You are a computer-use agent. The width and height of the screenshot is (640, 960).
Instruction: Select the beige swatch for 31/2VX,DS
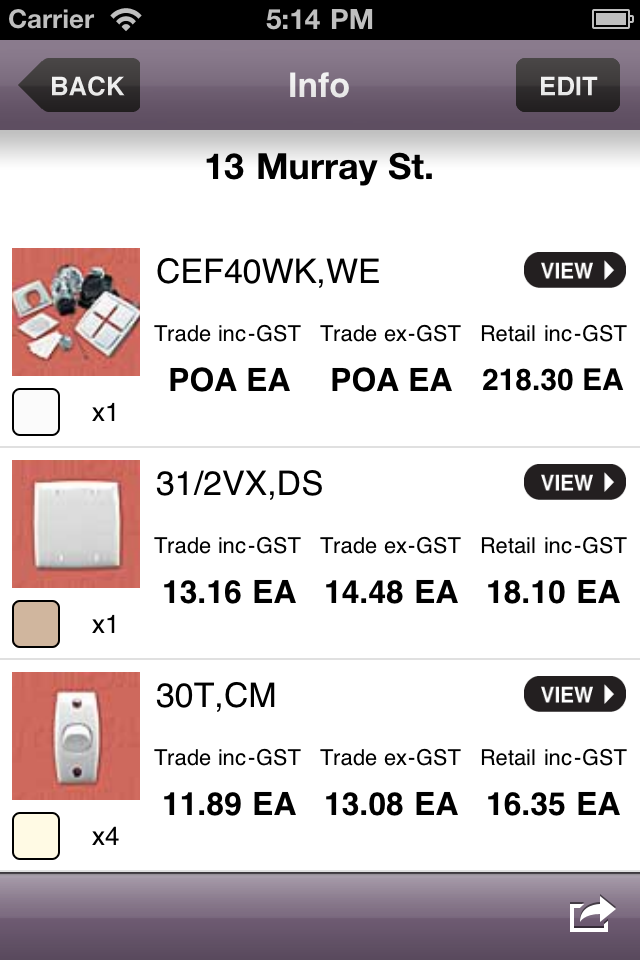pos(36,624)
